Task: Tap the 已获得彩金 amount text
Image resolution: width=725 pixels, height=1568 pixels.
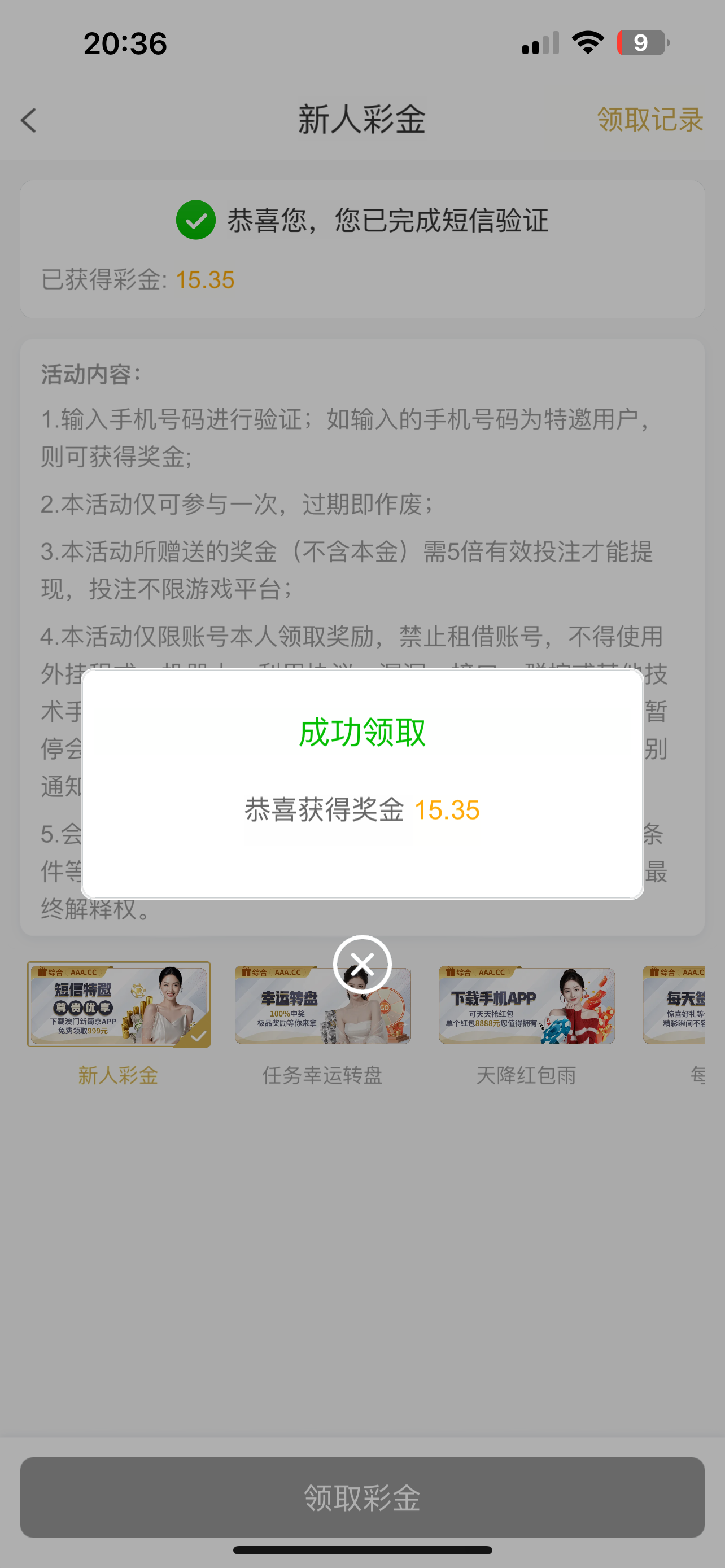Action: coord(204,280)
